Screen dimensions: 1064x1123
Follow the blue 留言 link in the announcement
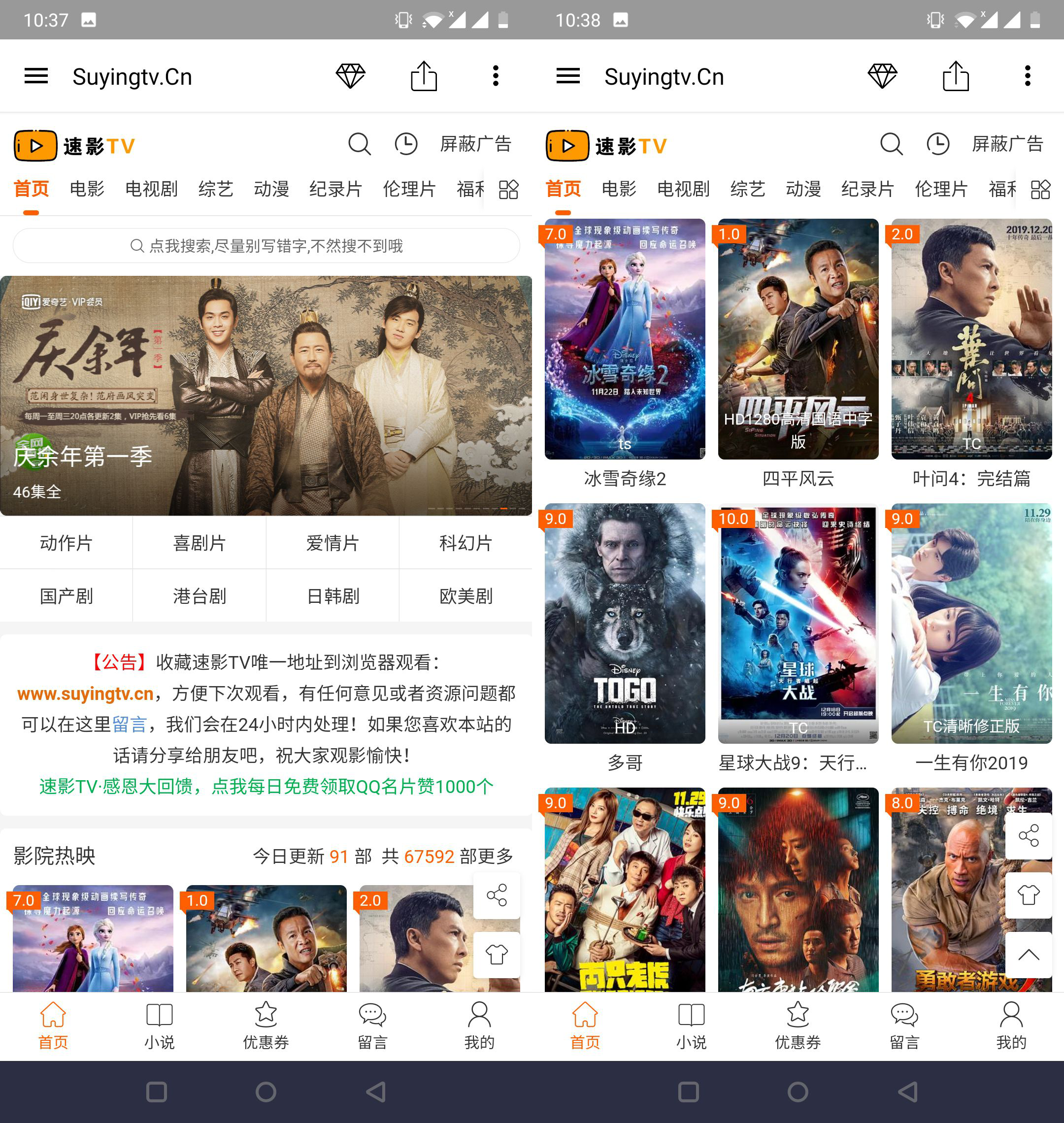click(130, 724)
